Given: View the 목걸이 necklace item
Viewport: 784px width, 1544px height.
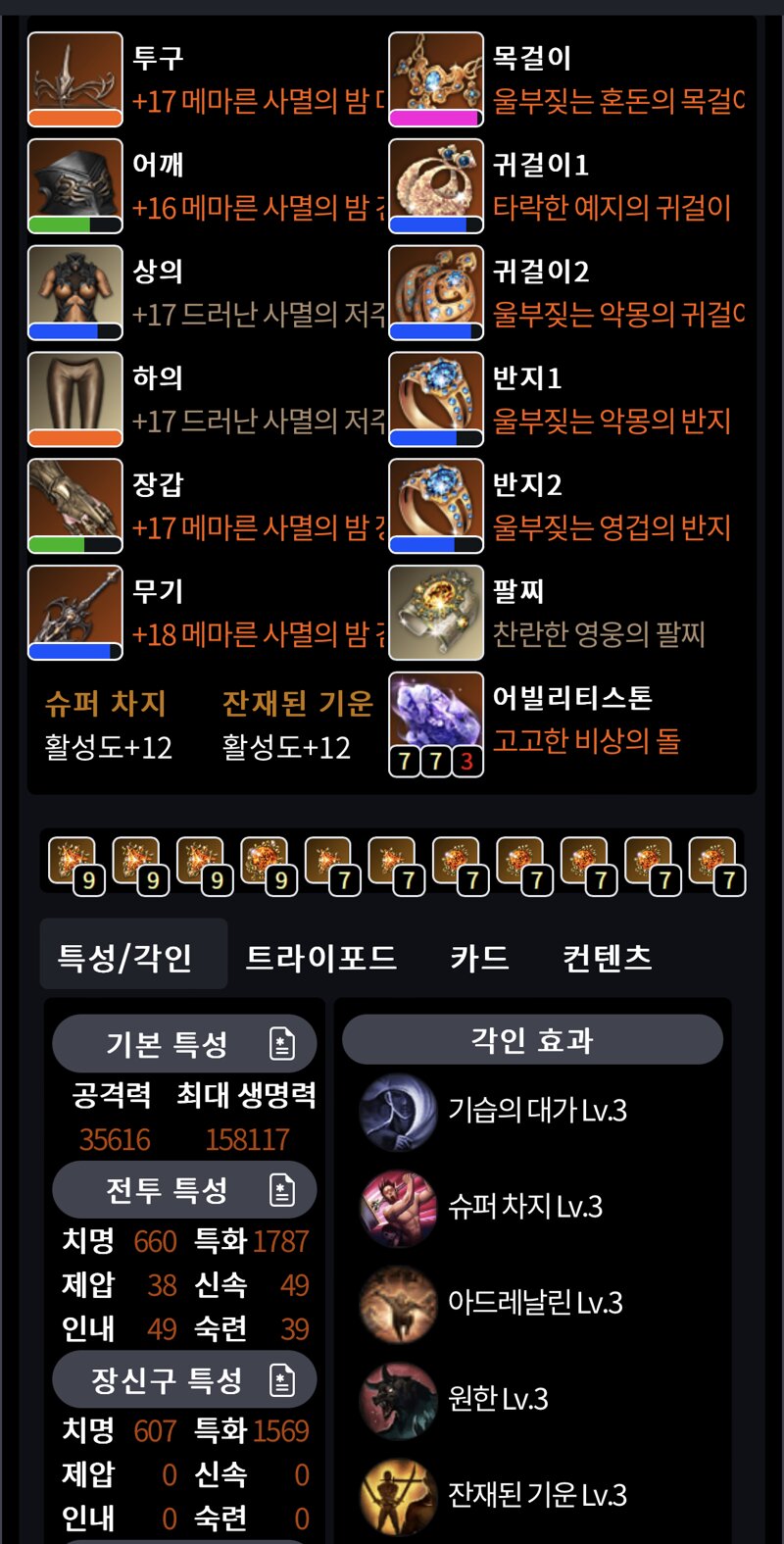Looking at the screenshot, I should (436, 78).
